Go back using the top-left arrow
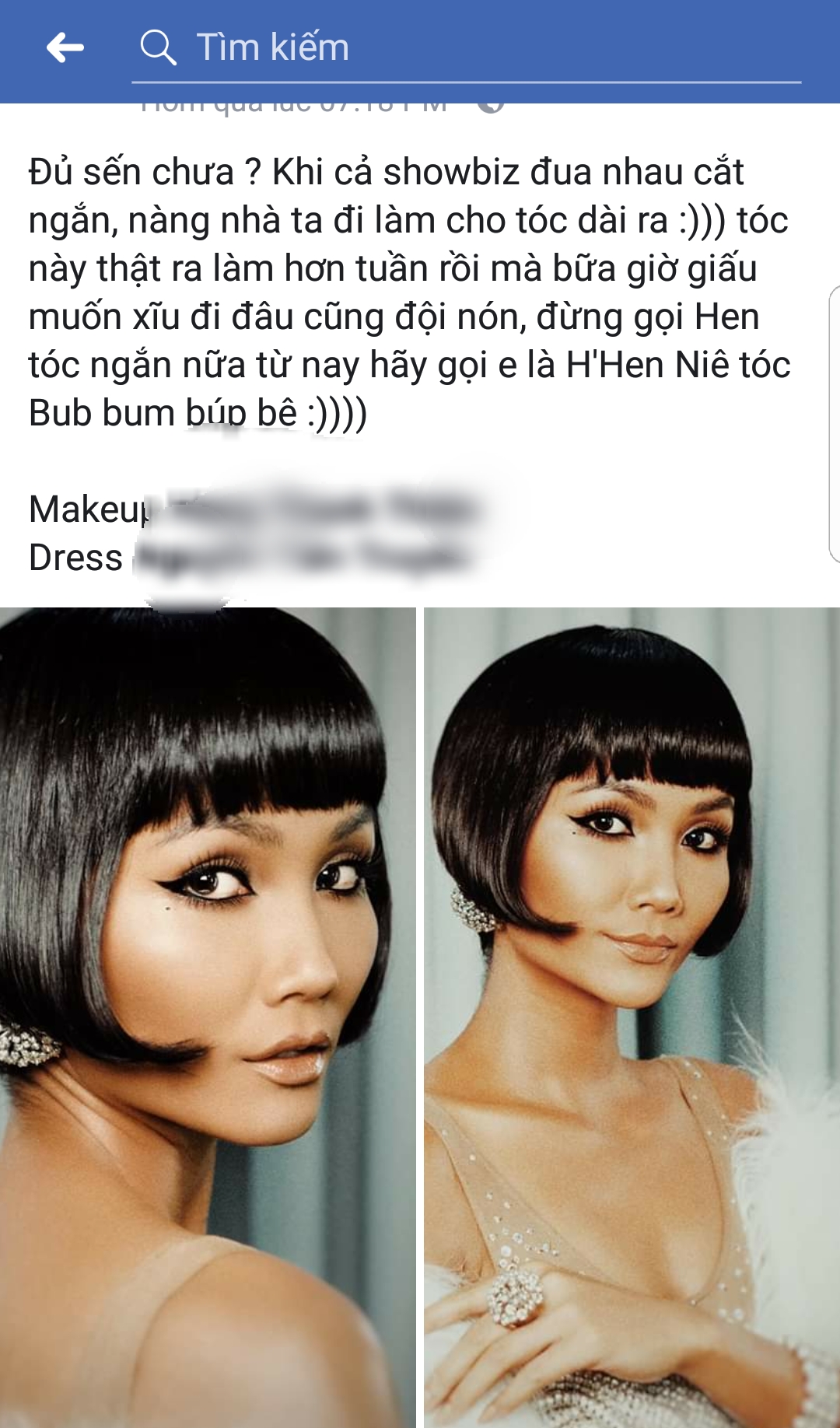The width and height of the screenshot is (840, 1428). click(x=65, y=48)
